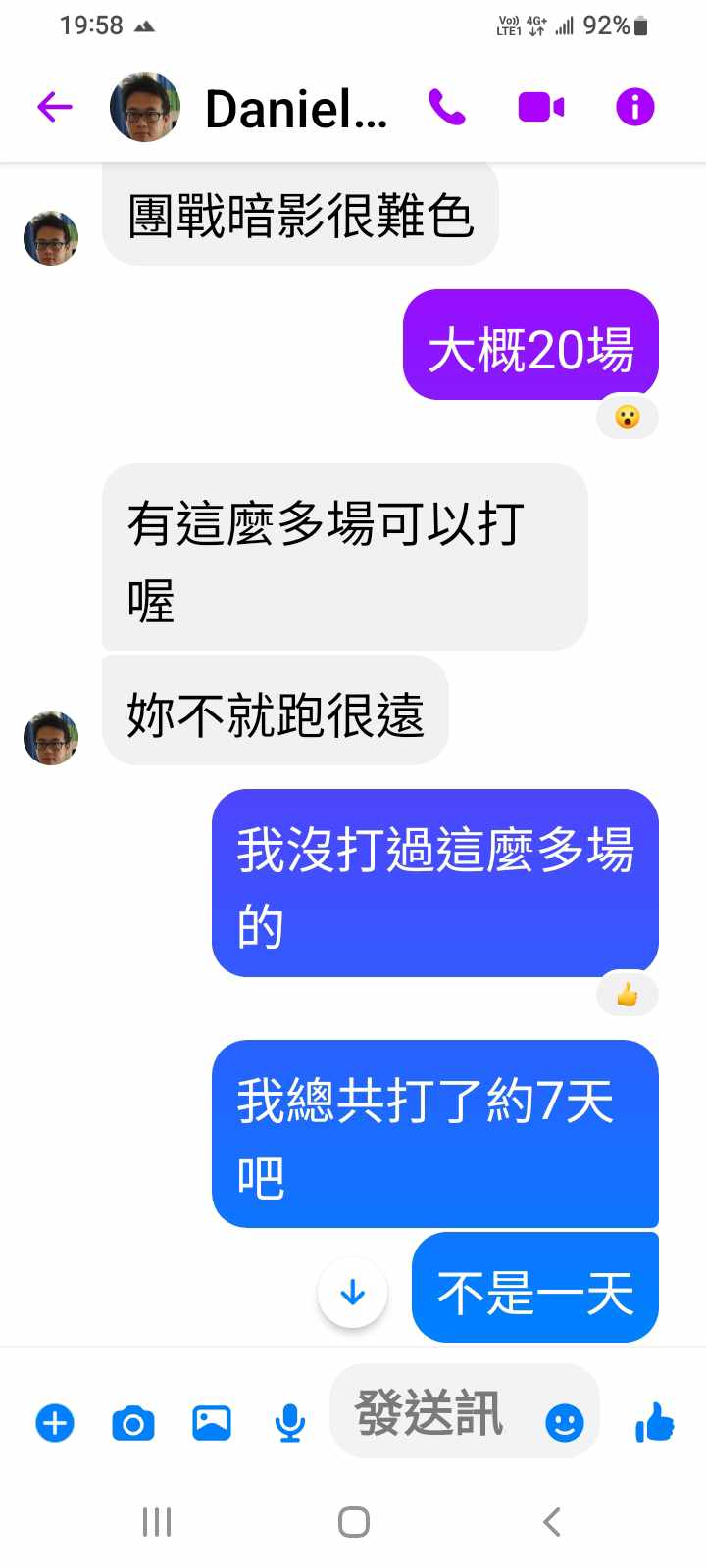Screen dimensions: 706x1568
Task: Open the camera to take a photo
Action: (133, 1423)
